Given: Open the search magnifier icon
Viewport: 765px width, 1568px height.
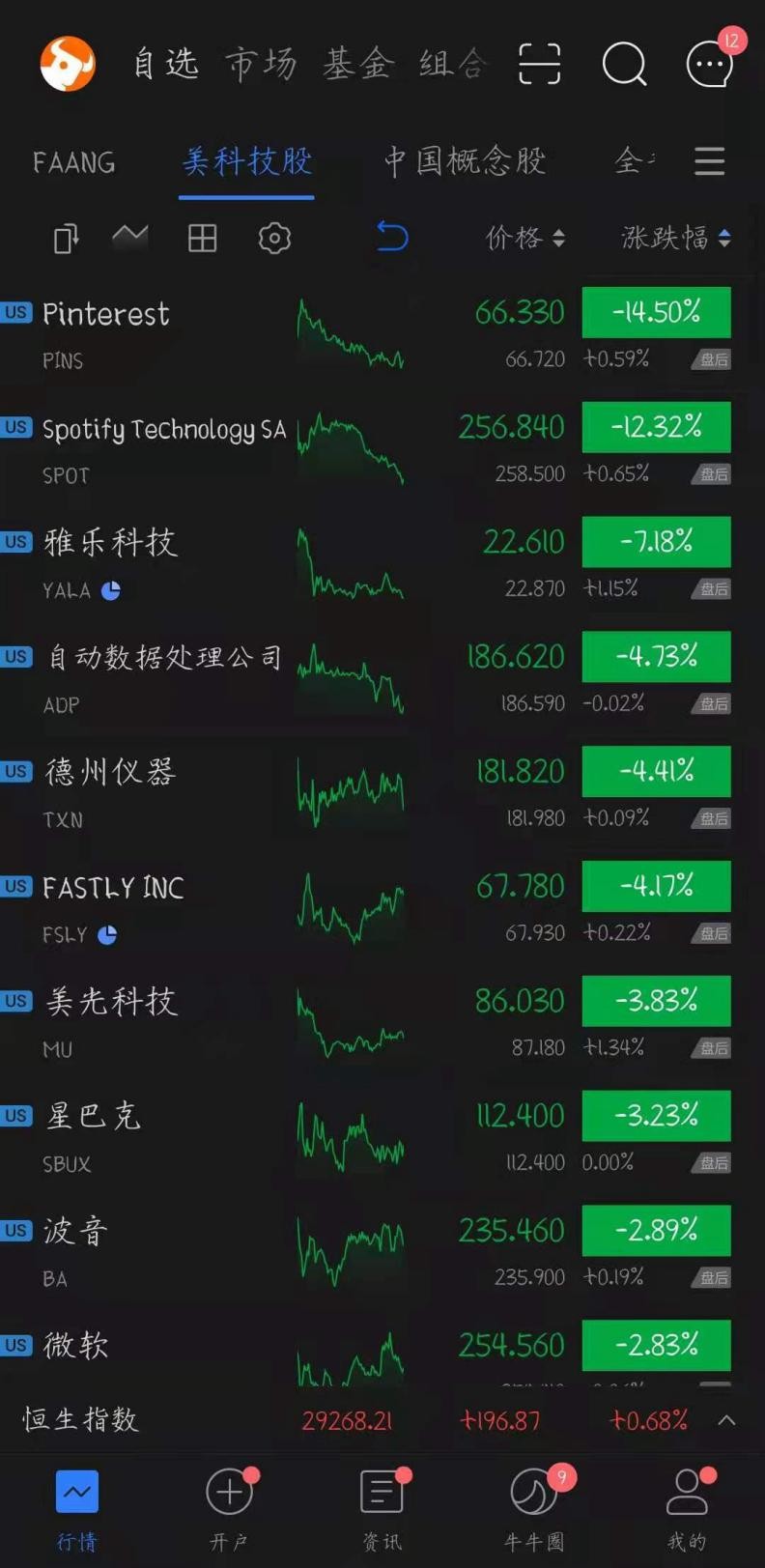Looking at the screenshot, I should click(624, 65).
